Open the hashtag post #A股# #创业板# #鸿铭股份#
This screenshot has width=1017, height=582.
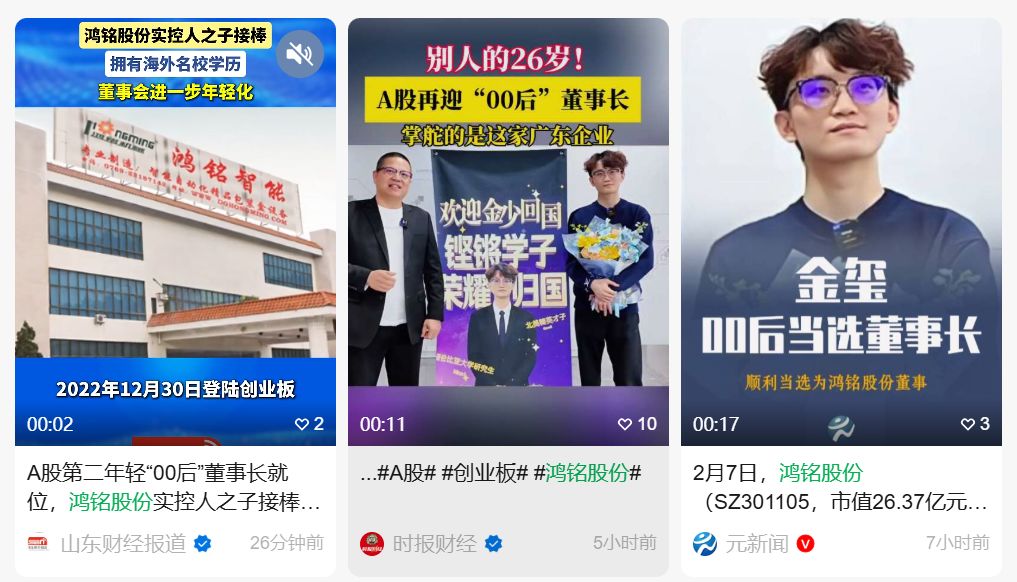click(500, 473)
